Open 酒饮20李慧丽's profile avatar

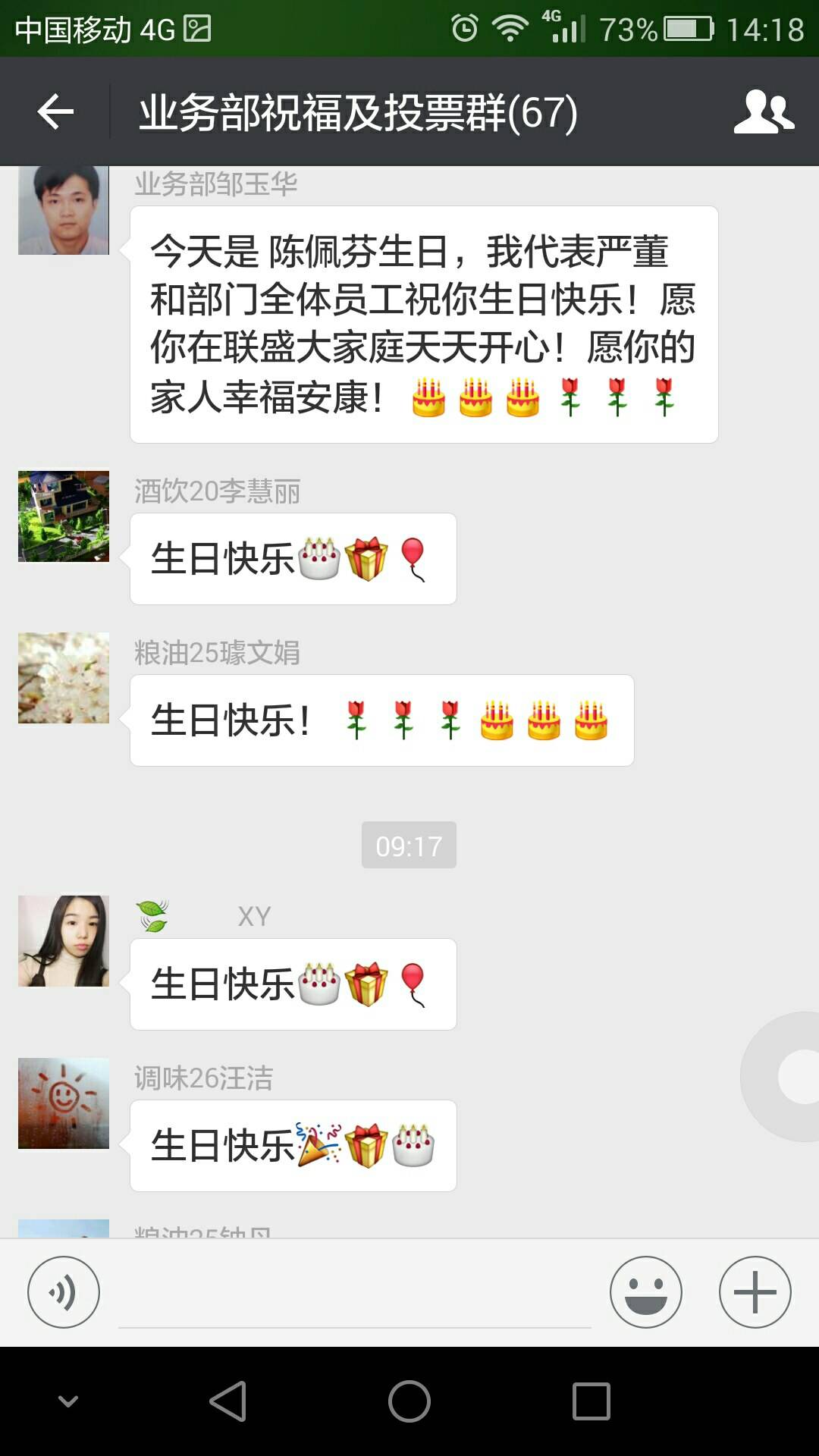[x=64, y=516]
